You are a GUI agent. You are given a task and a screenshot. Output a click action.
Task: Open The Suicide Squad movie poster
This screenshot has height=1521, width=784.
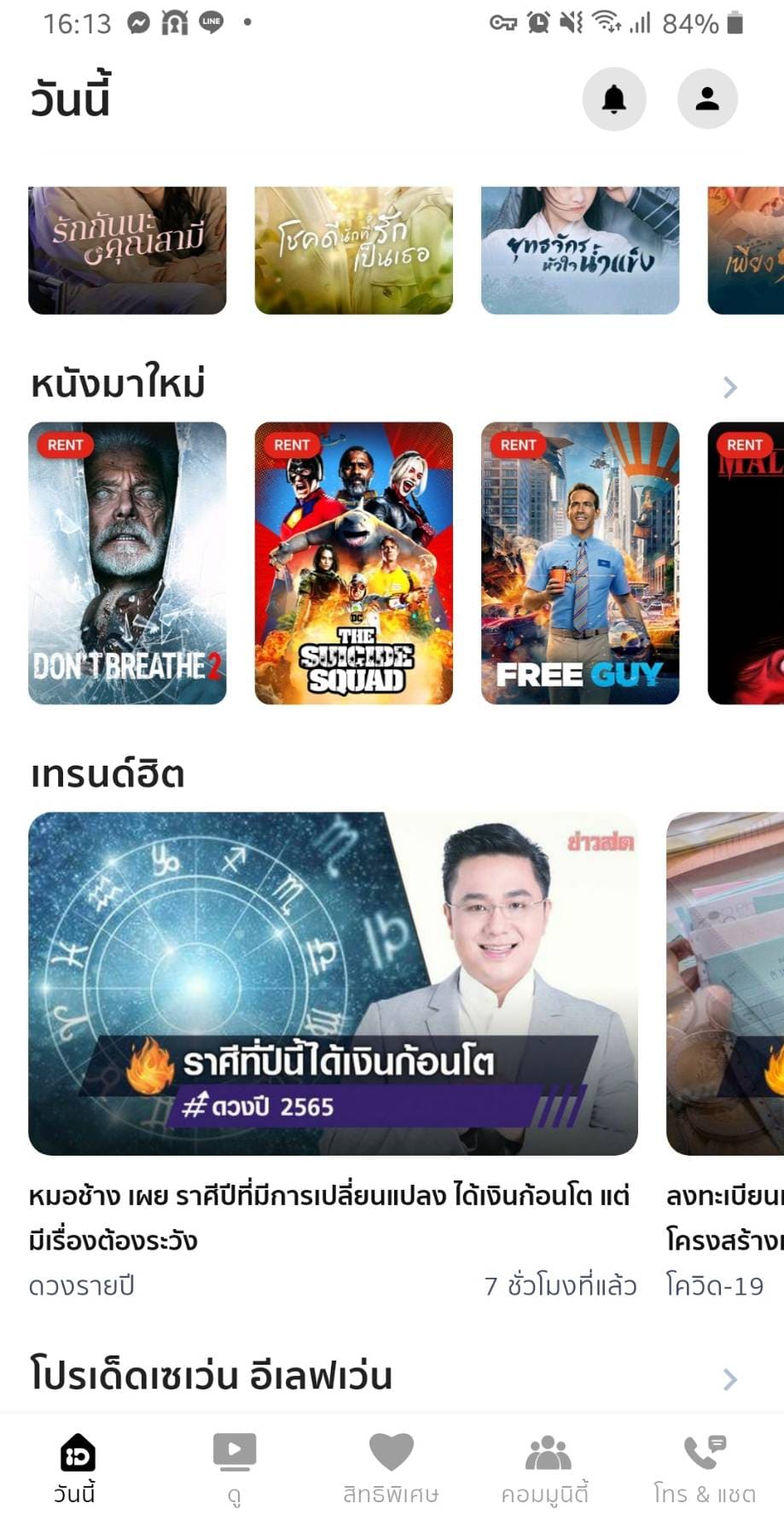click(354, 563)
